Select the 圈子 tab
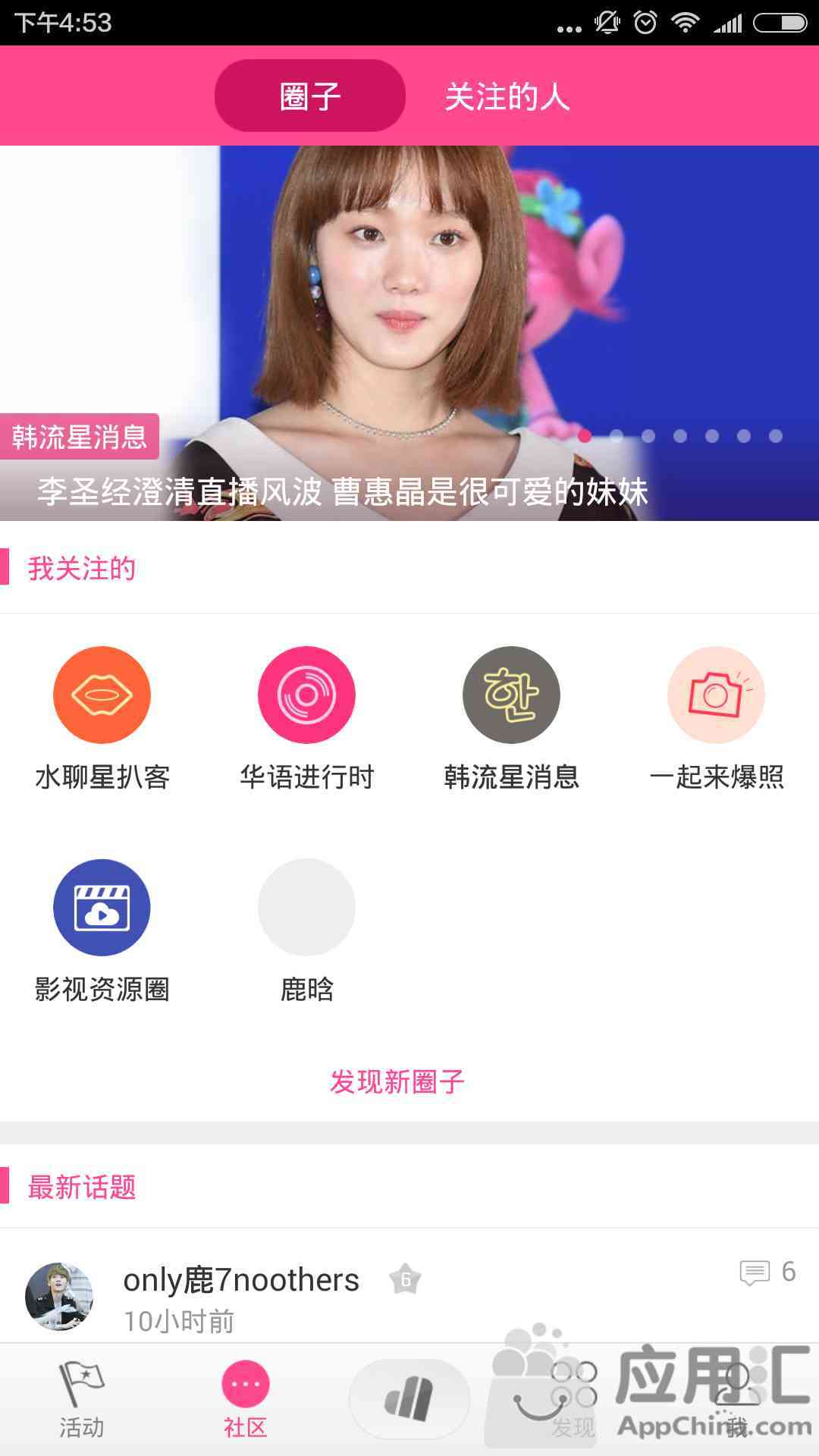Screen dimensions: 819x1456 click(310, 96)
